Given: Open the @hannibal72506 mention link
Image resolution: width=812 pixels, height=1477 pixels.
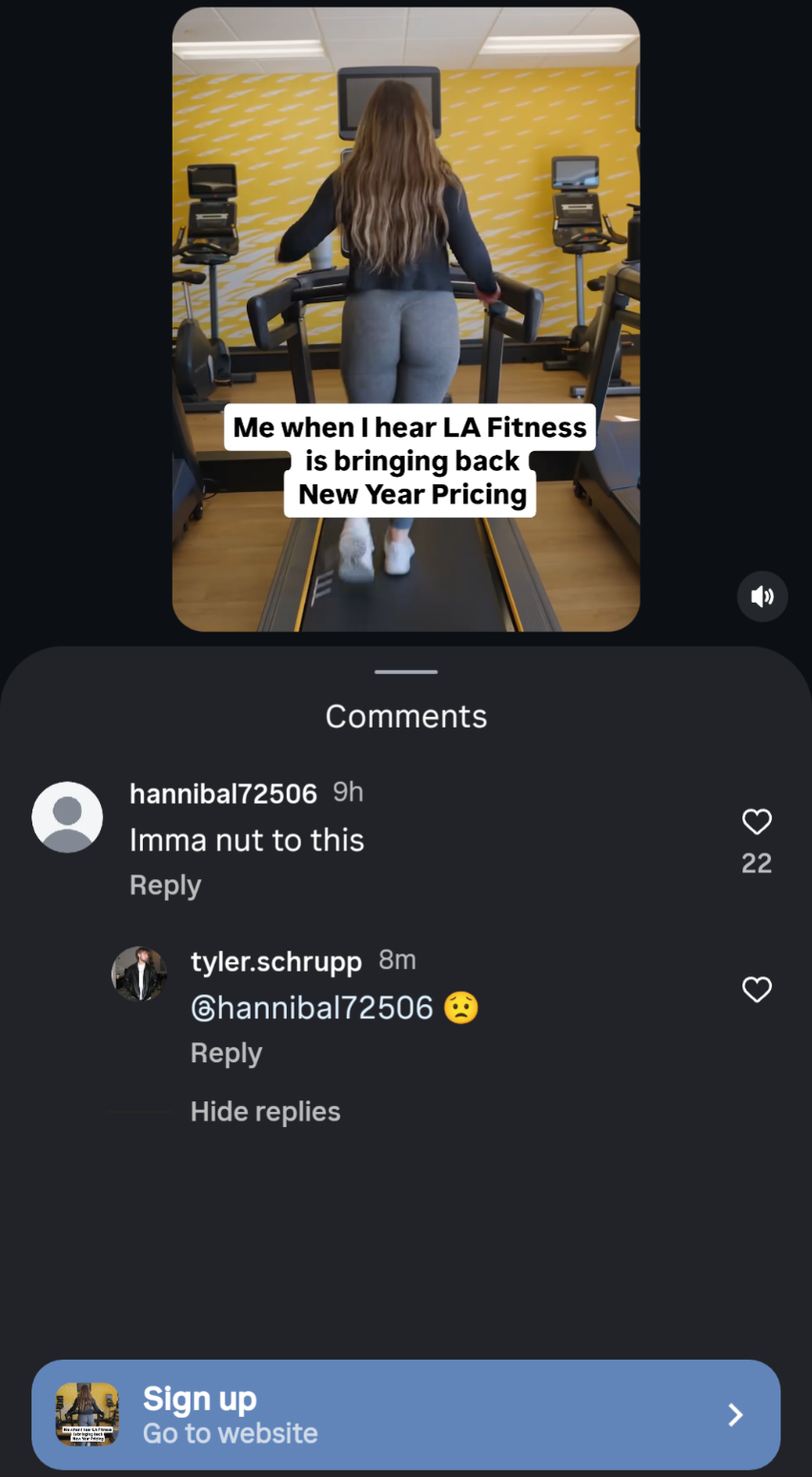Looking at the screenshot, I should (313, 1008).
